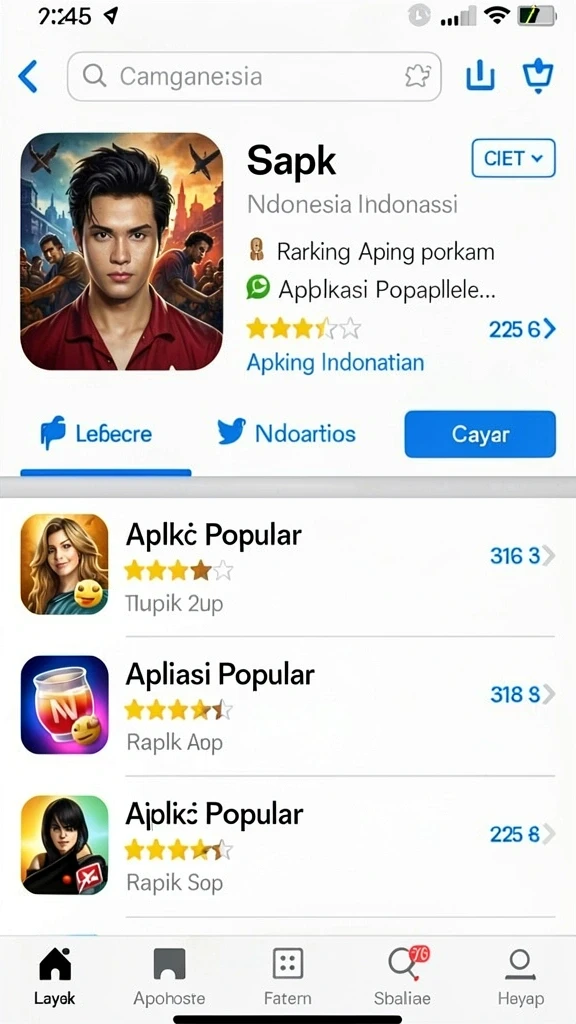The image size is (576, 1024).
Task: Open the download icon in top bar
Action: (x=480, y=76)
